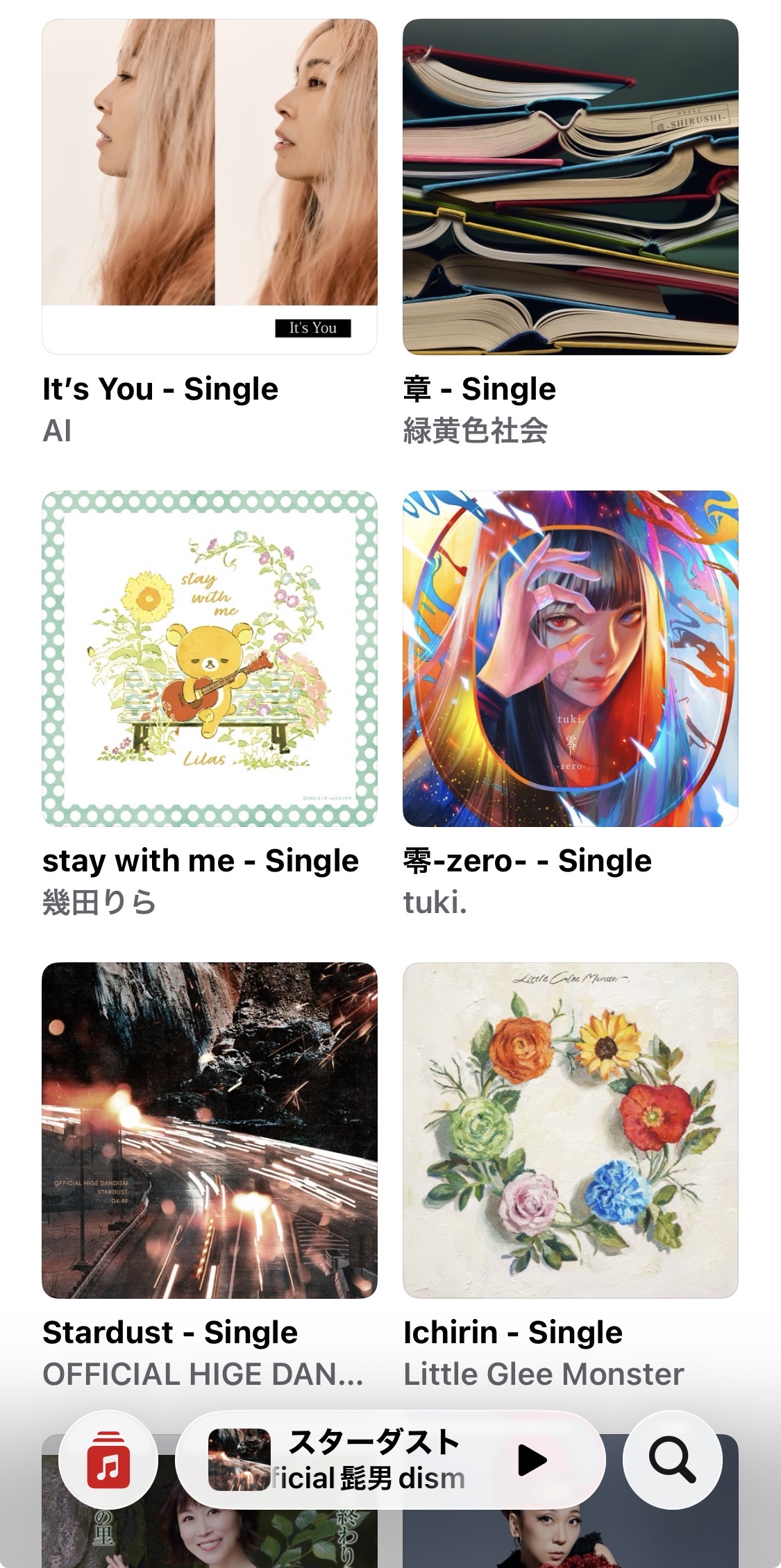Open the stay with me single by 幾田りら
This screenshot has height=1568, width=781.
pos(209,658)
